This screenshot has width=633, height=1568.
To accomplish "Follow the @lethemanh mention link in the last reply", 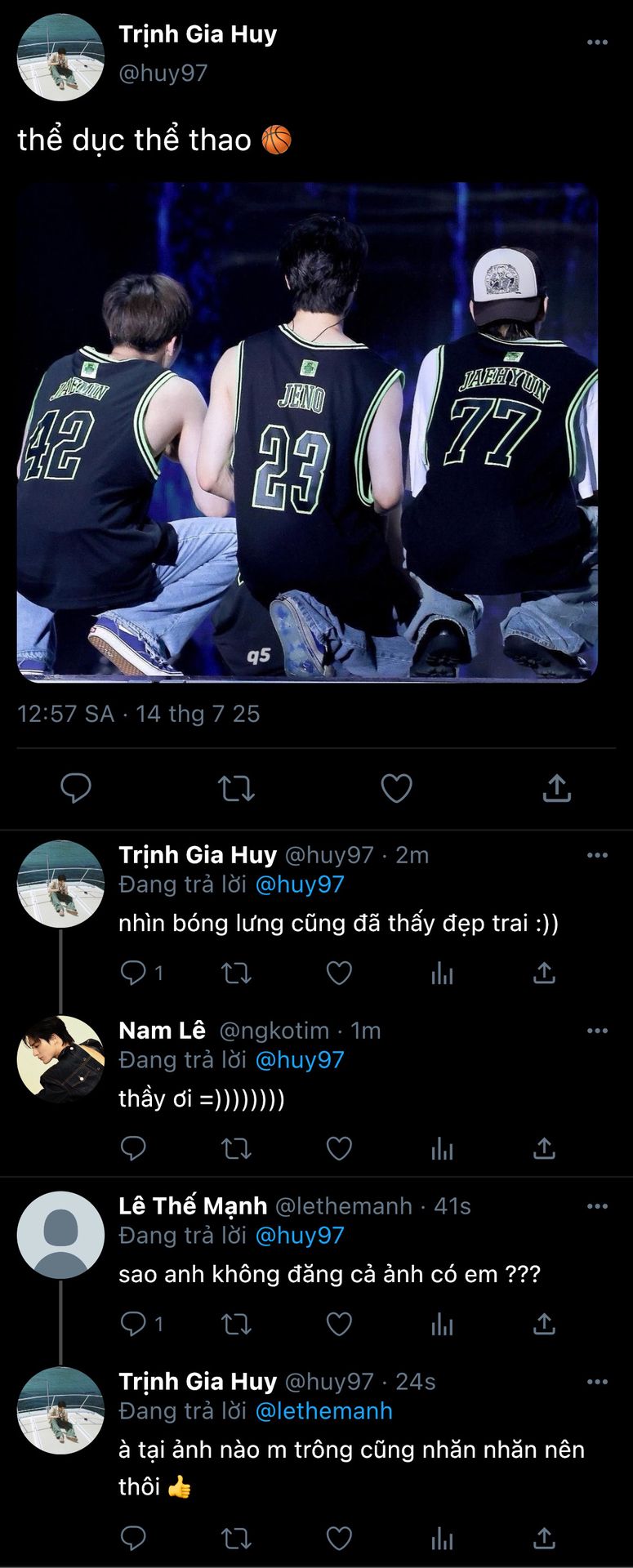I will coord(323,1411).
